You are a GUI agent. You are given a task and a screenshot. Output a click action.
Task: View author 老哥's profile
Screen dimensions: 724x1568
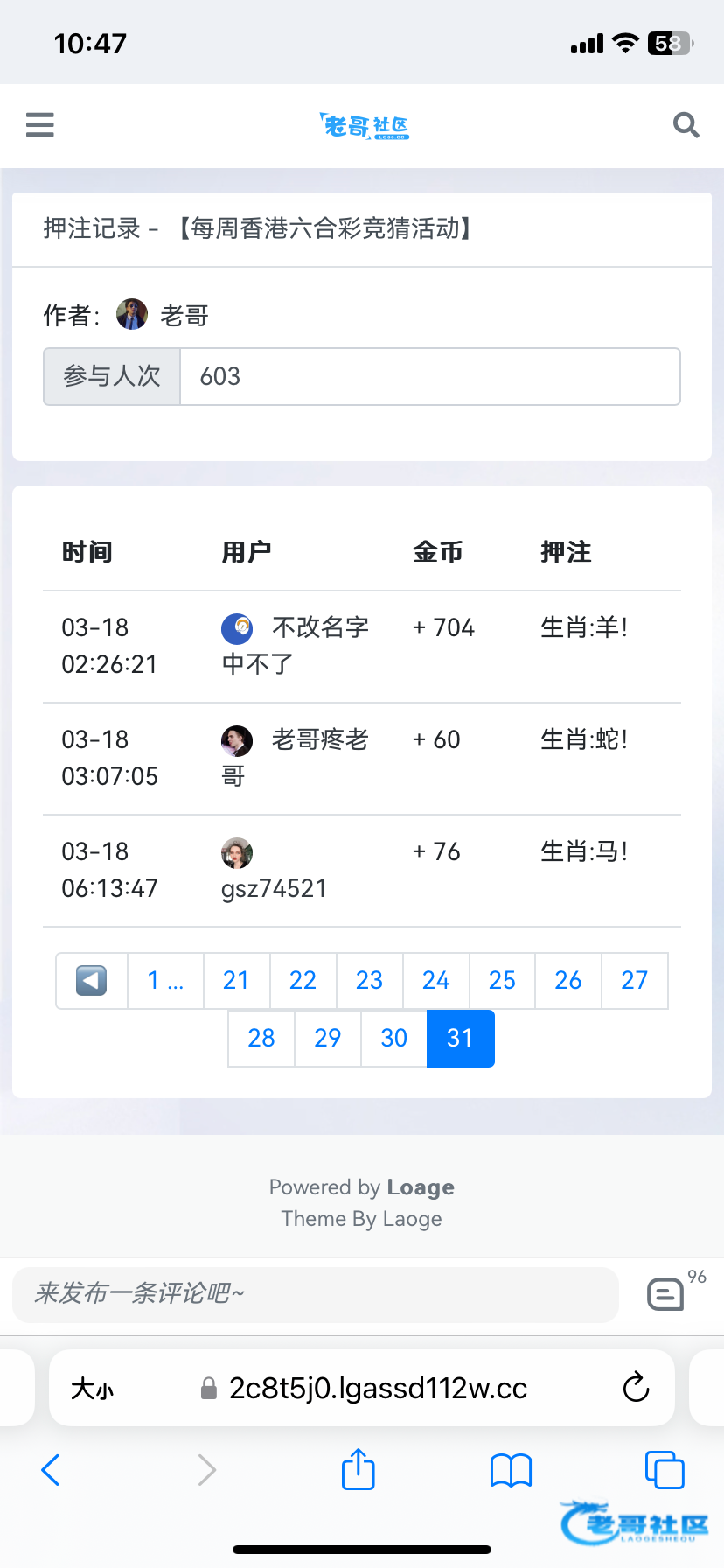point(184,315)
